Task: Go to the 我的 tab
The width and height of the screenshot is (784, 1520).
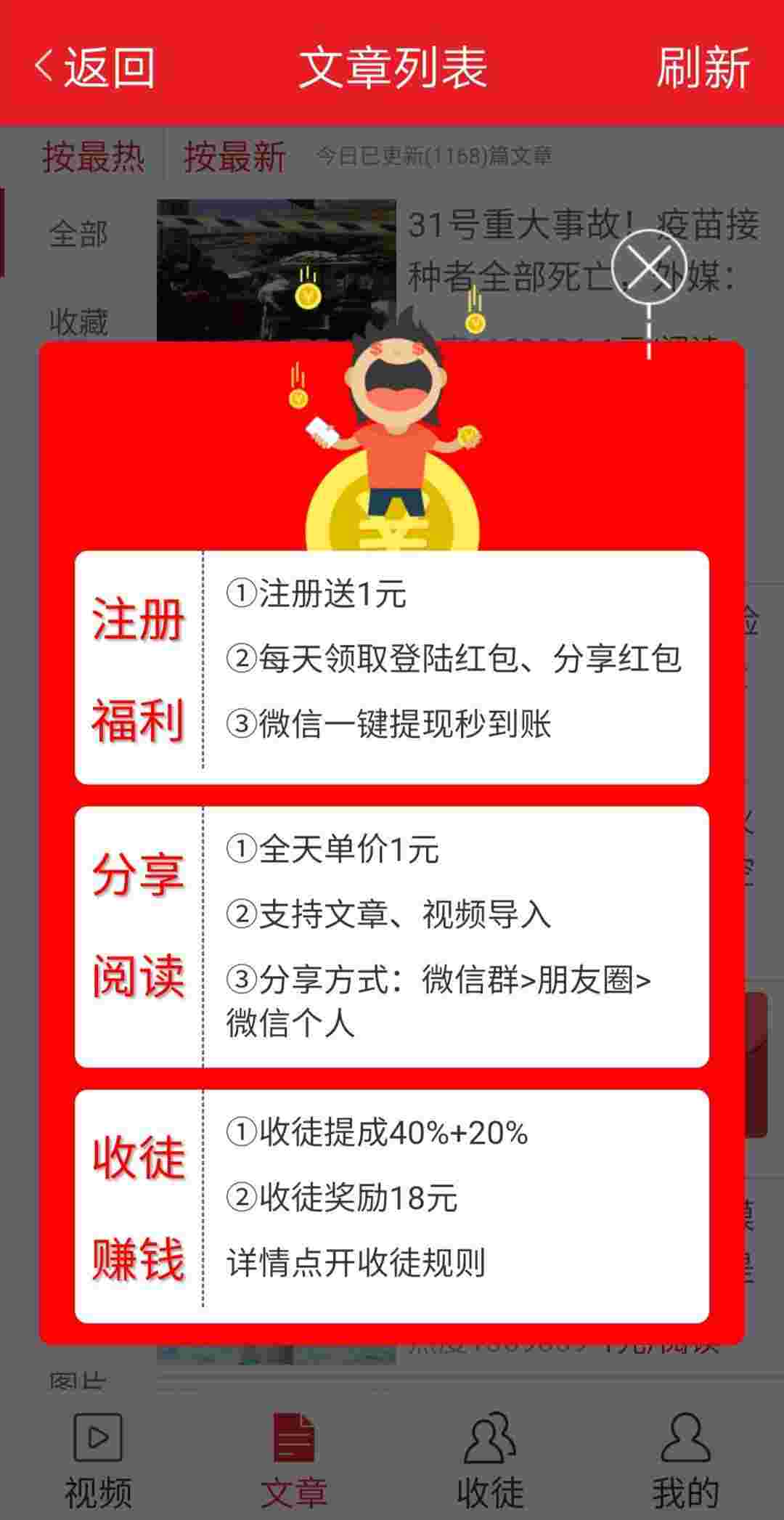Action: (x=685, y=1460)
